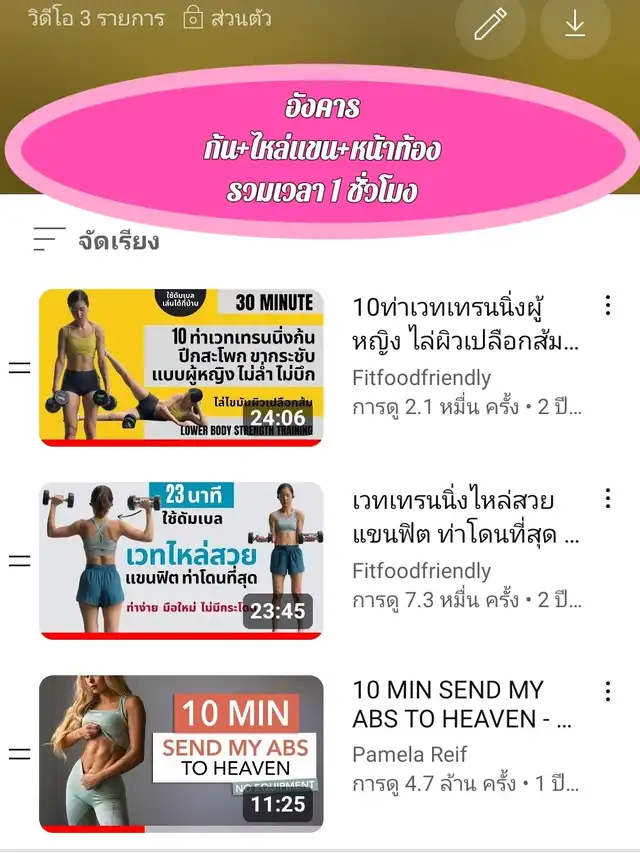Open the overflow menu for the เวทเทรนนิ่งไหล่สวย video

coord(607,498)
